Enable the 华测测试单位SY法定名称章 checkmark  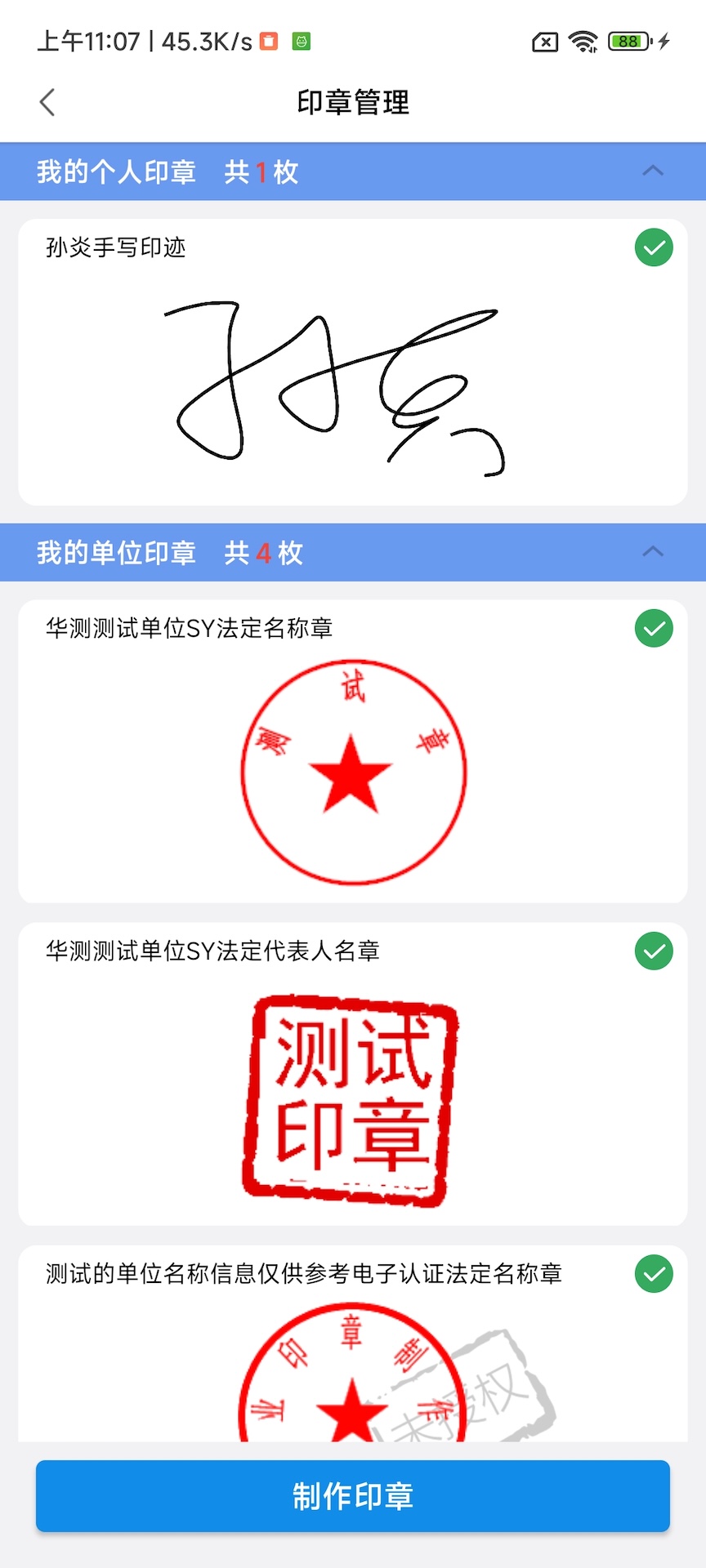653,629
